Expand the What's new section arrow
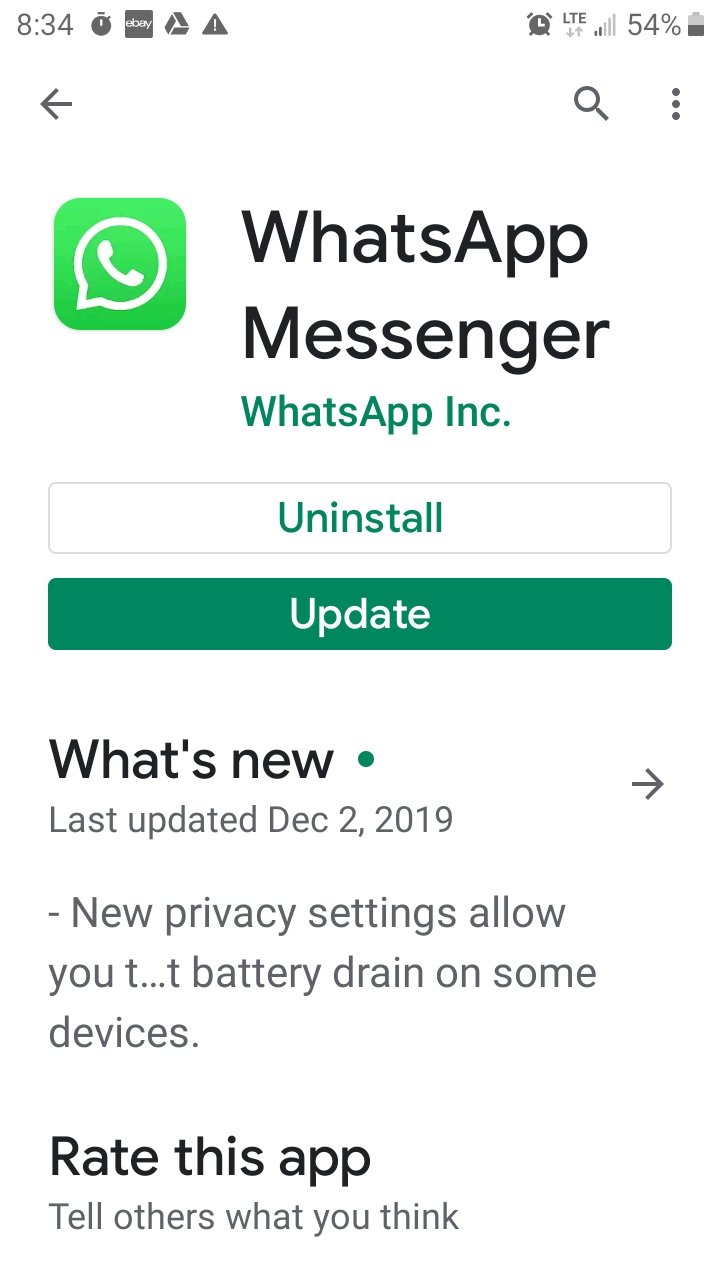This screenshot has height=1280, width=720. point(648,785)
